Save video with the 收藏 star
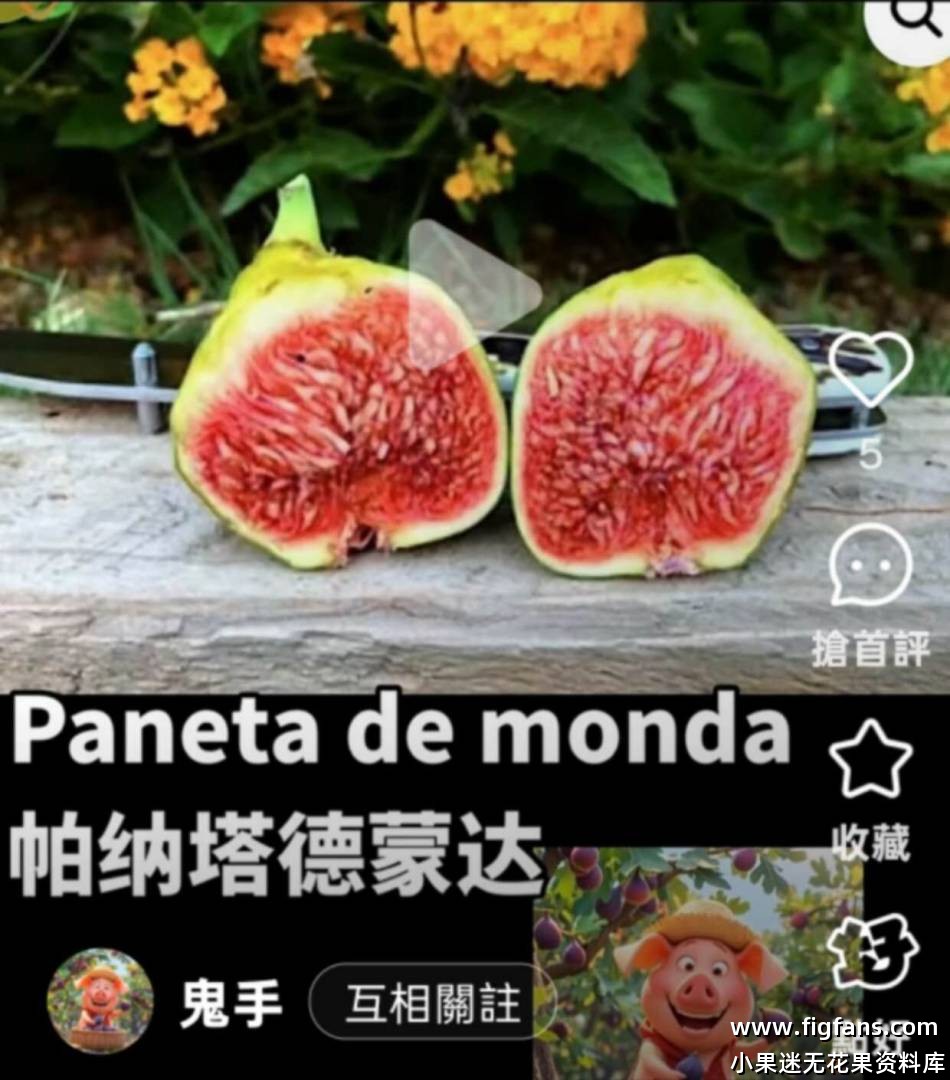The width and height of the screenshot is (950, 1080). click(x=870, y=760)
